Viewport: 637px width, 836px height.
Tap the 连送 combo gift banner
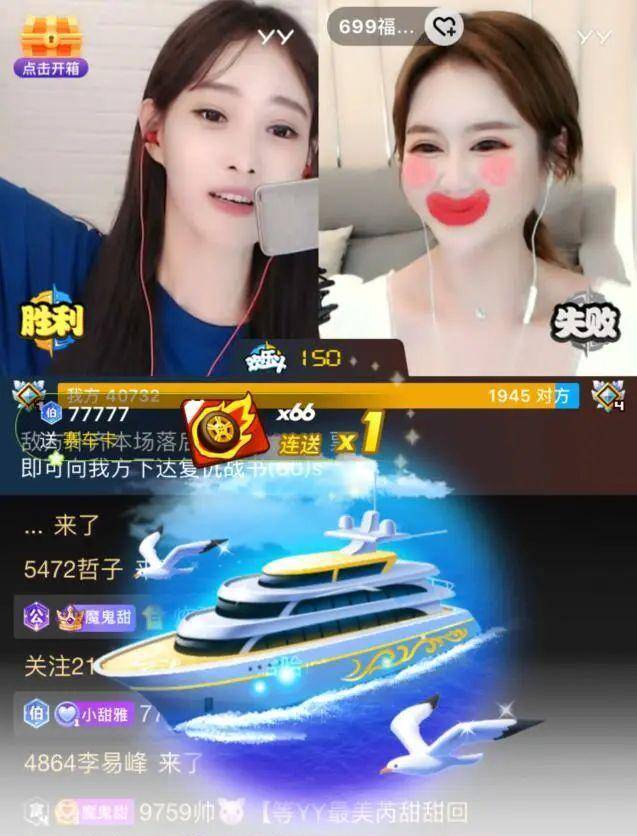[x=300, y=441]
